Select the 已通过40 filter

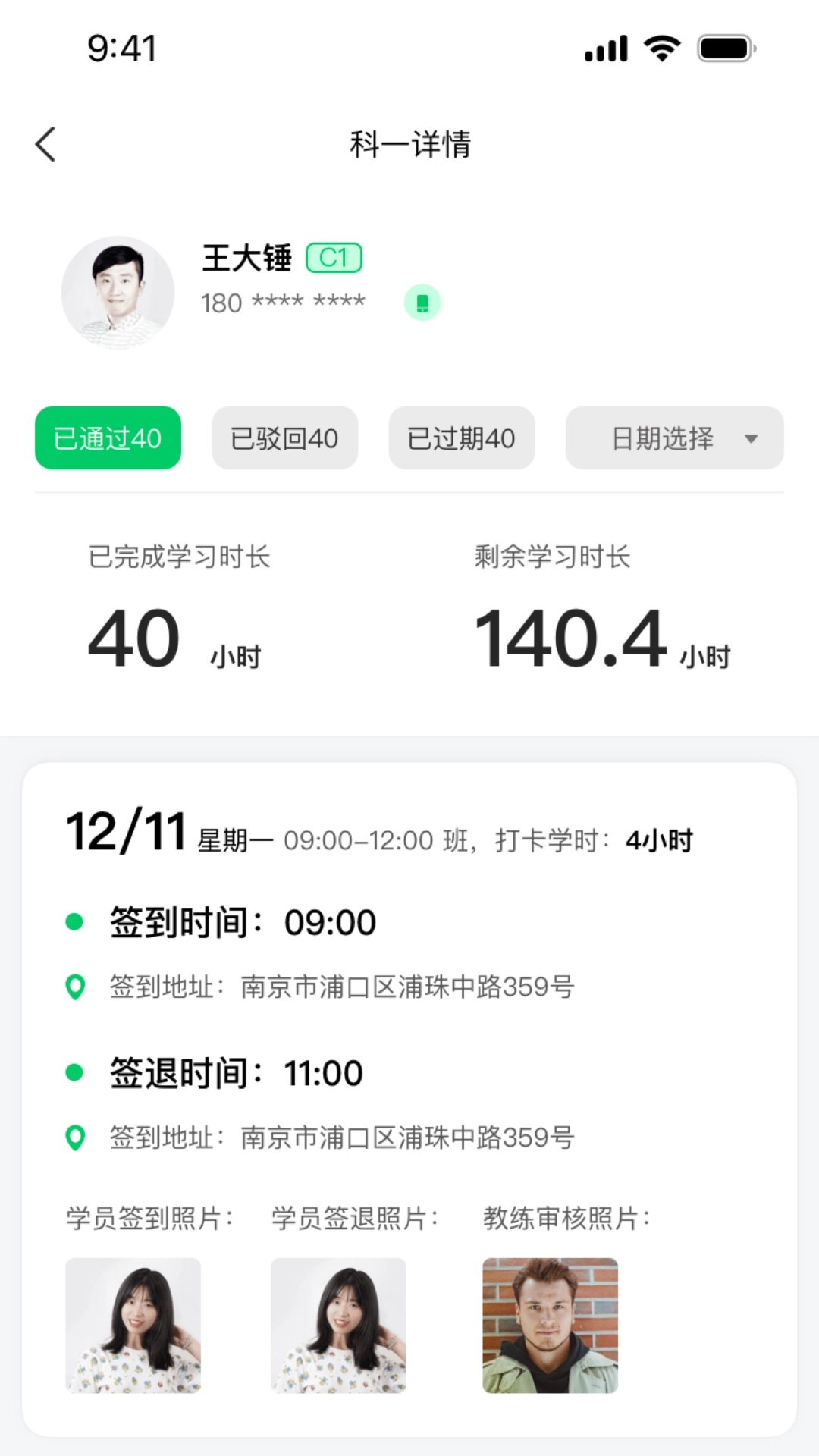tap(107, 438)
